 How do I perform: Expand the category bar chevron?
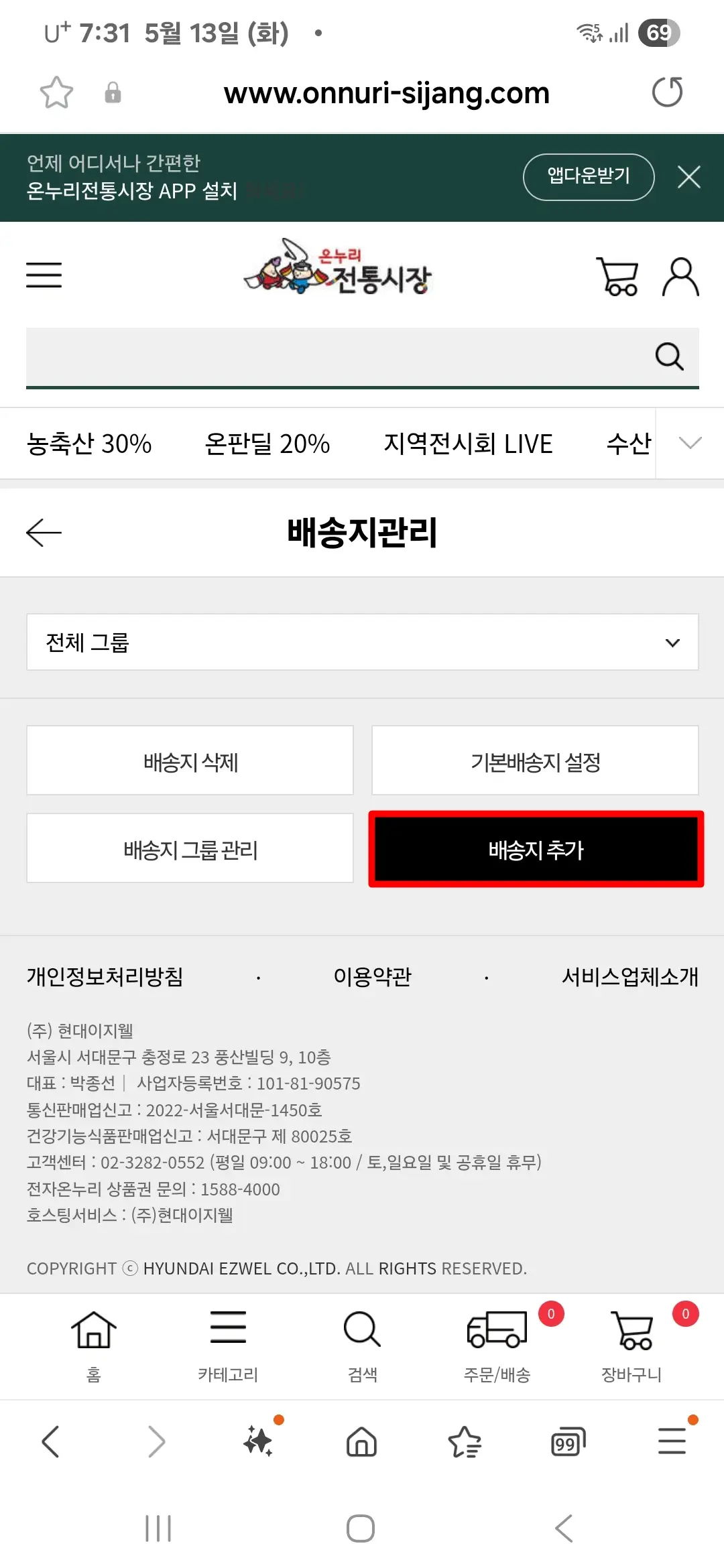(690, 443)
